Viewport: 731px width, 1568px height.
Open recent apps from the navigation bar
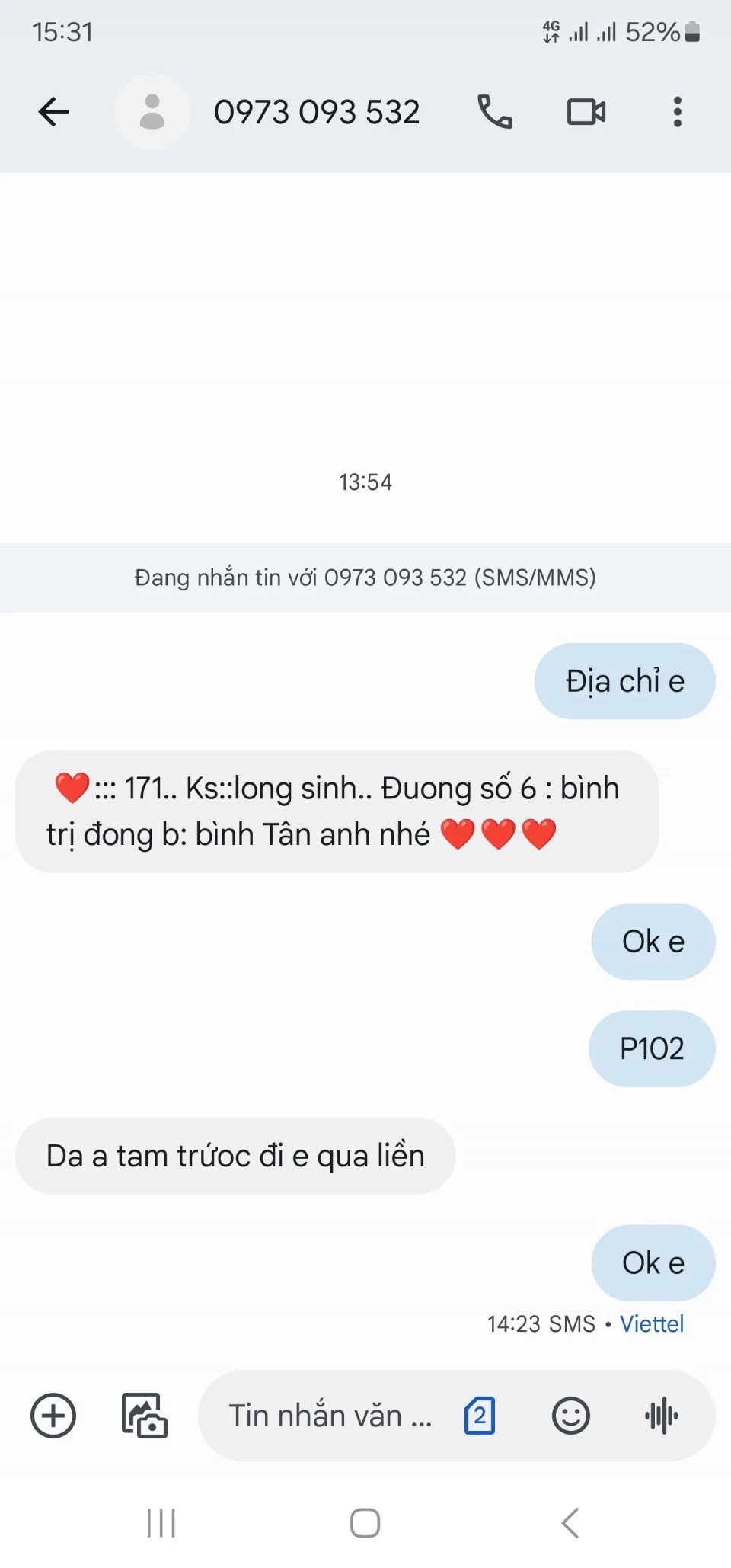[161, 1523]
